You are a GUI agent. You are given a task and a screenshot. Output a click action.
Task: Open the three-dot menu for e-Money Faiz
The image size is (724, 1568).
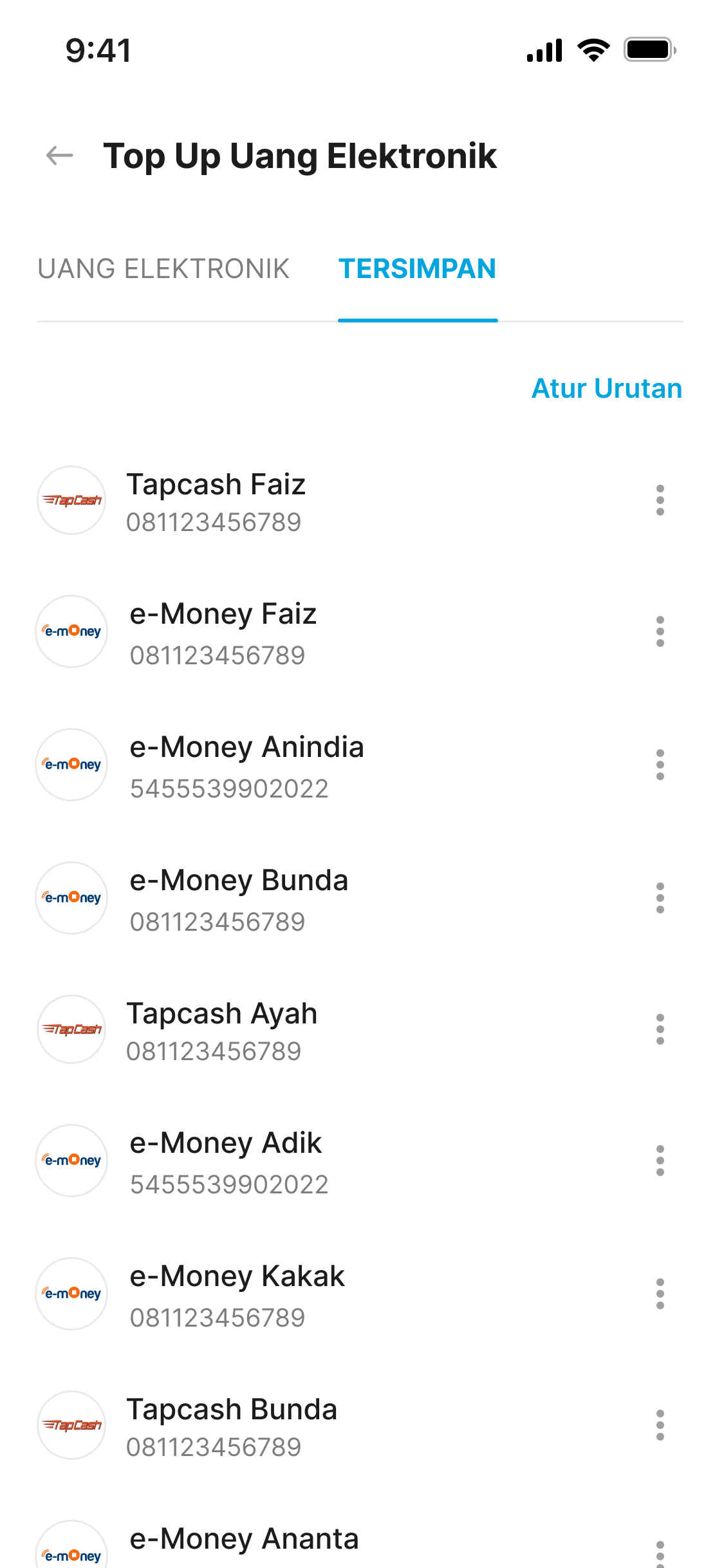coord(660,631)
